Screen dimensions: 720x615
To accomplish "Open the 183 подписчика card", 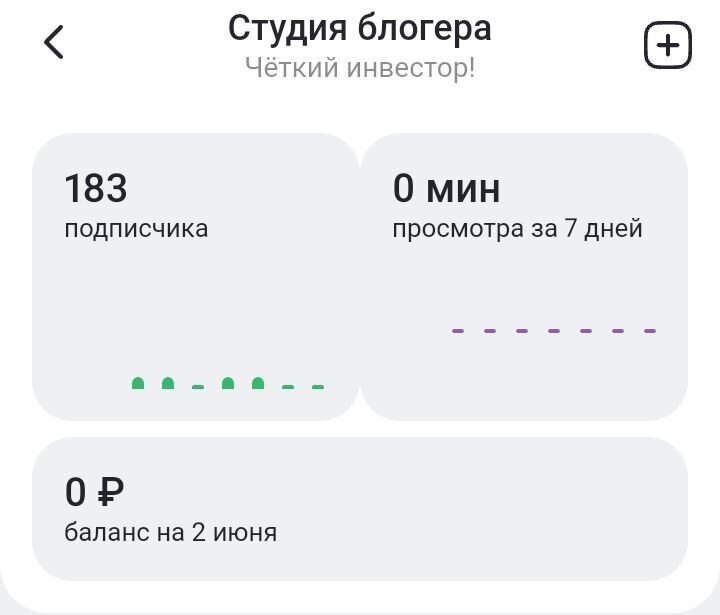I will [196, 277].
